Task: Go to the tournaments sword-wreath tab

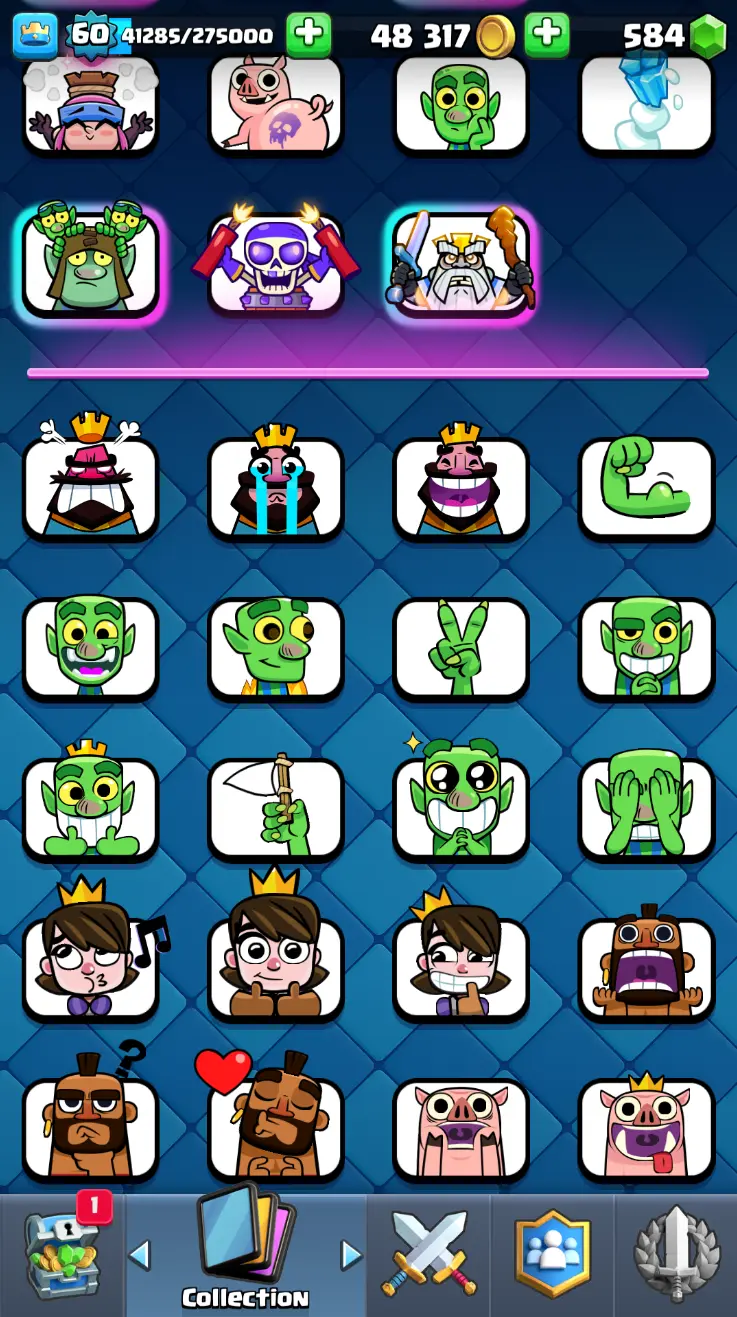Action: 677,1255
